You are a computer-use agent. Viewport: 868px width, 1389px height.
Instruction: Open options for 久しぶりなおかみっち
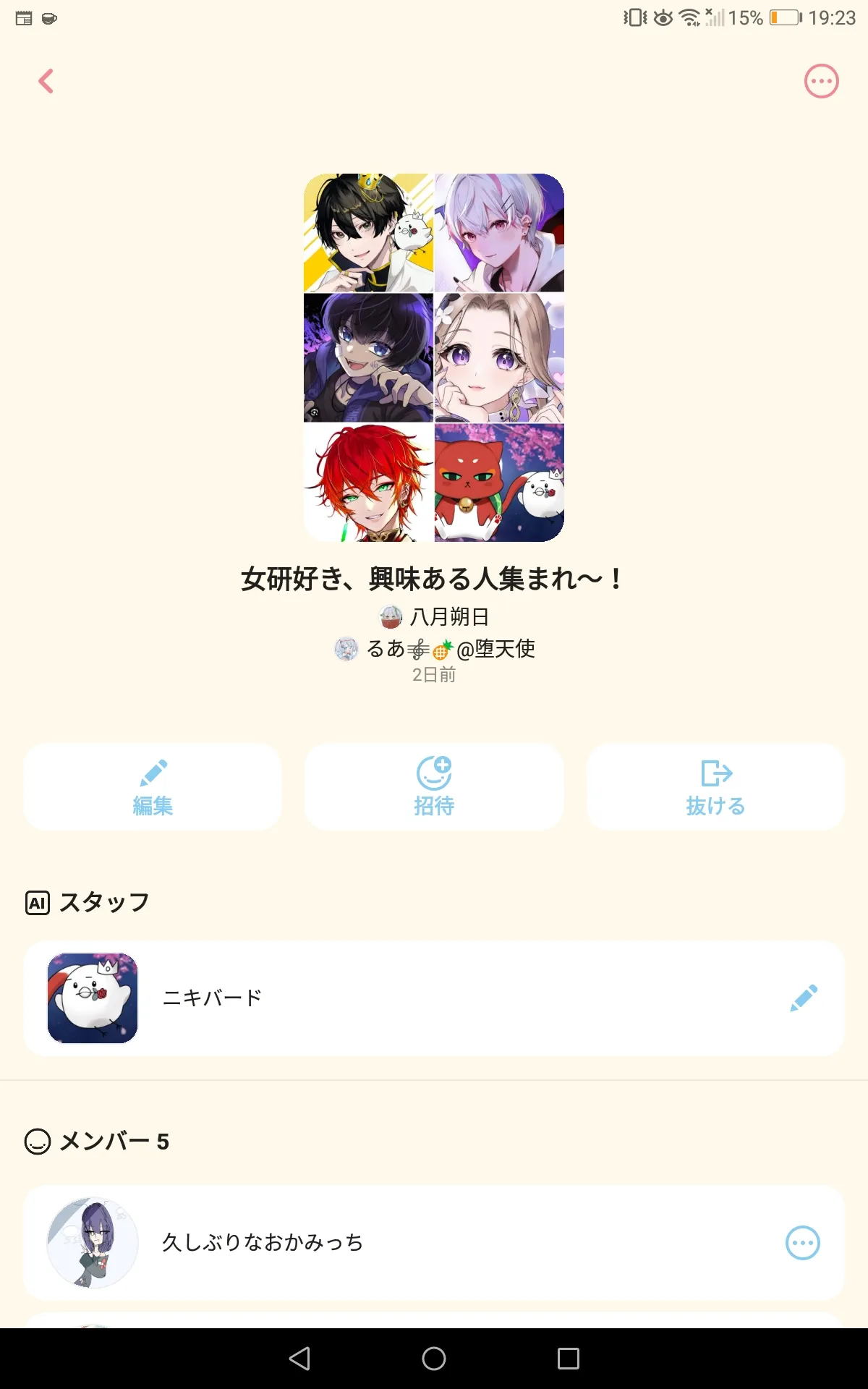click(802, 1243)
